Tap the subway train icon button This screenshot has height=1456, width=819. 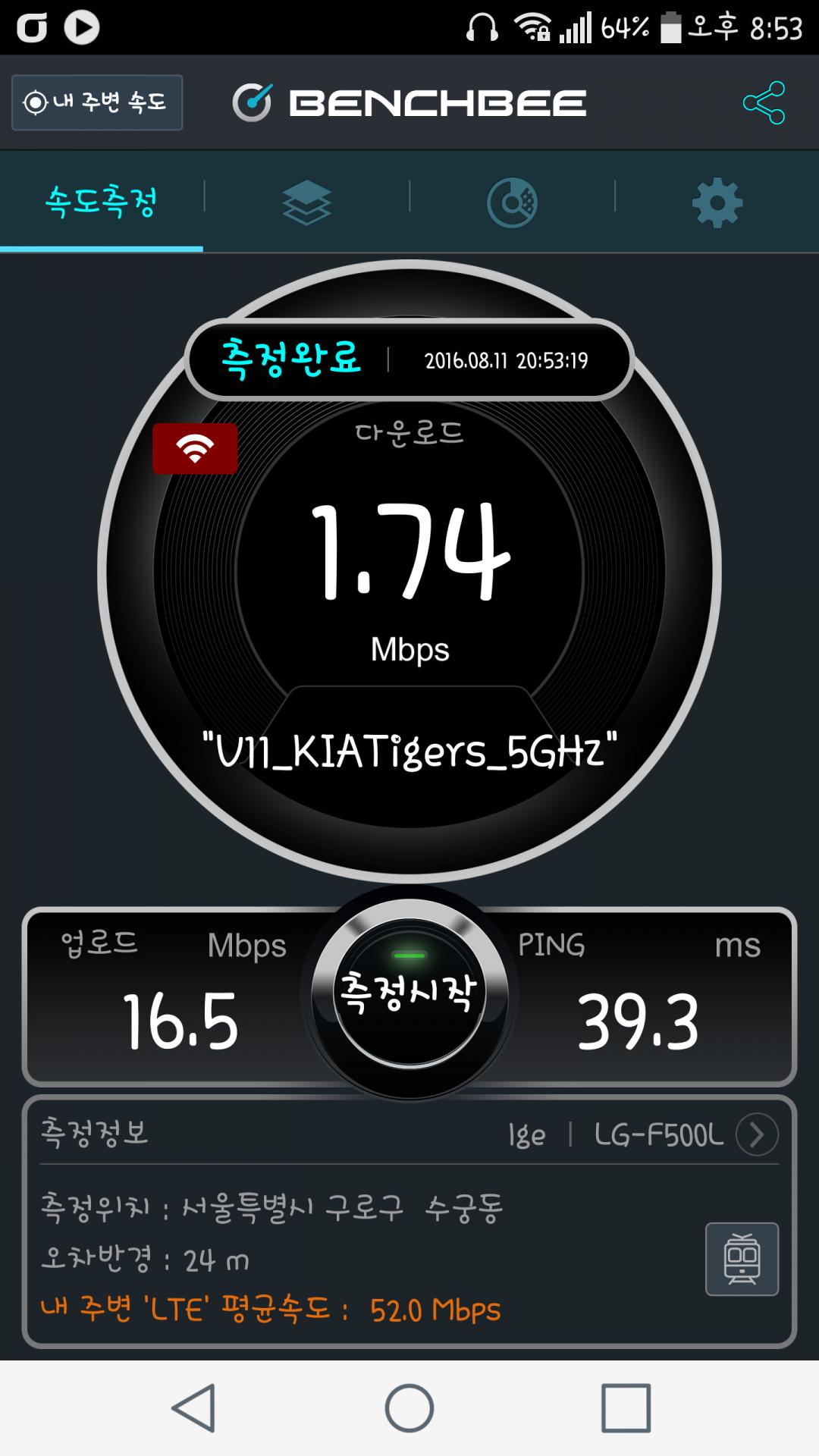[742, 1259]
